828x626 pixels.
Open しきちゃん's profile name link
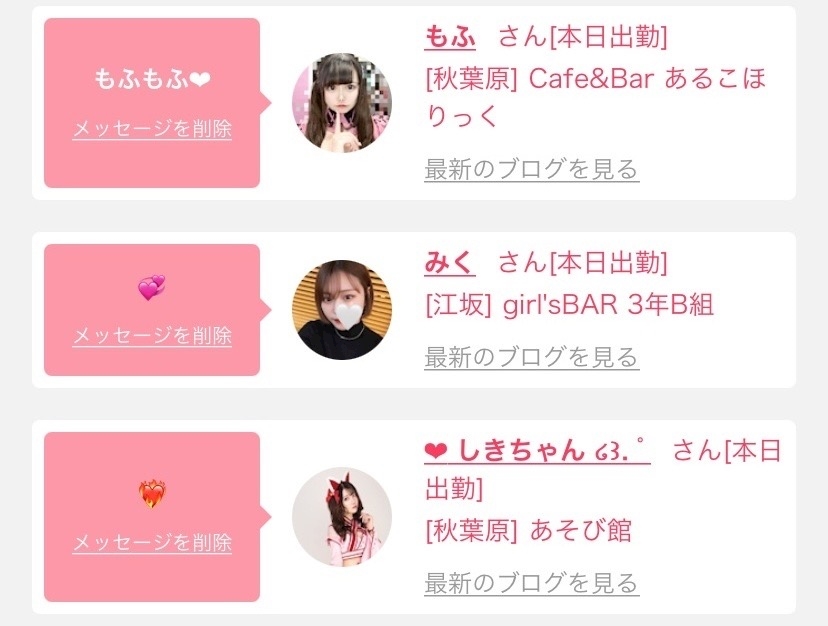point(537,451)
